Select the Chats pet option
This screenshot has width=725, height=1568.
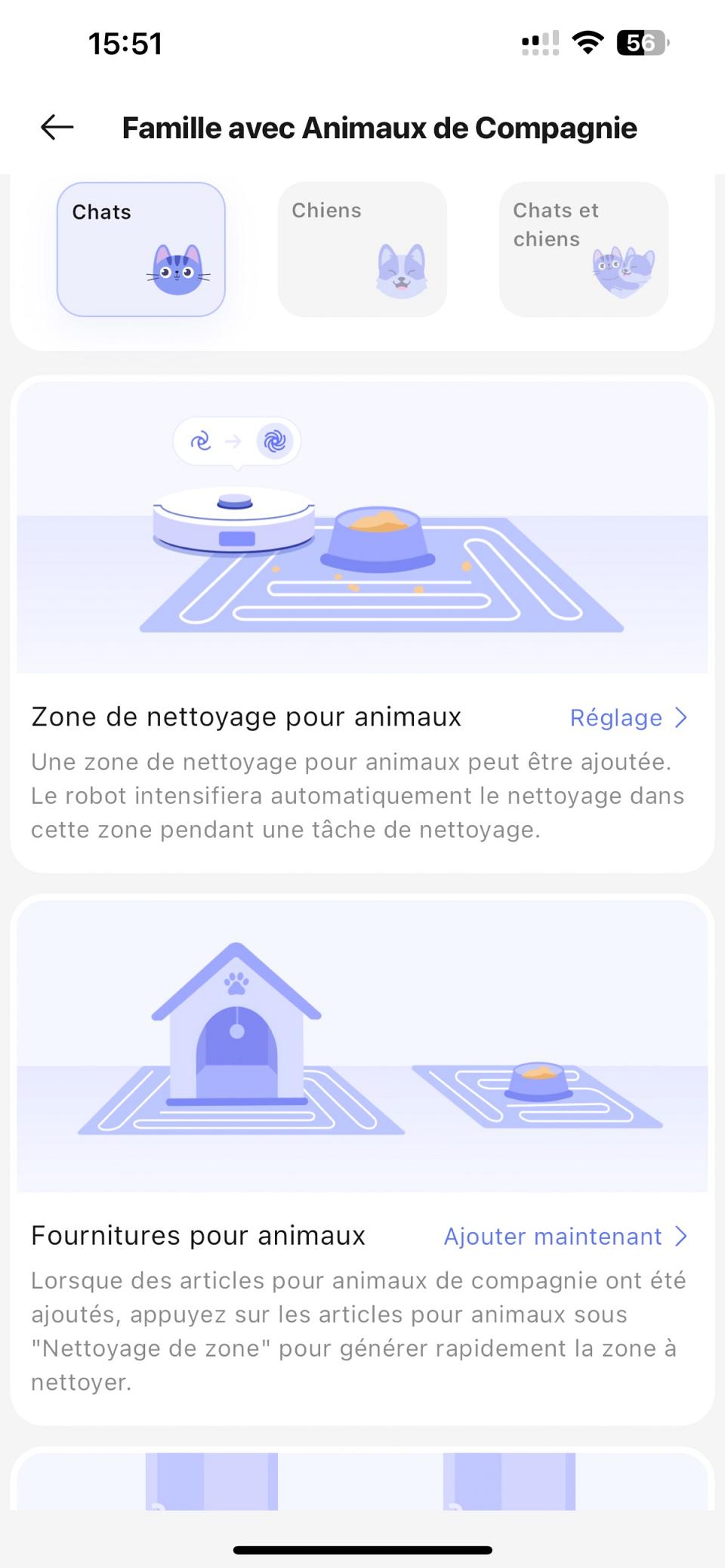pyautogui.click(x=141, y=249)
